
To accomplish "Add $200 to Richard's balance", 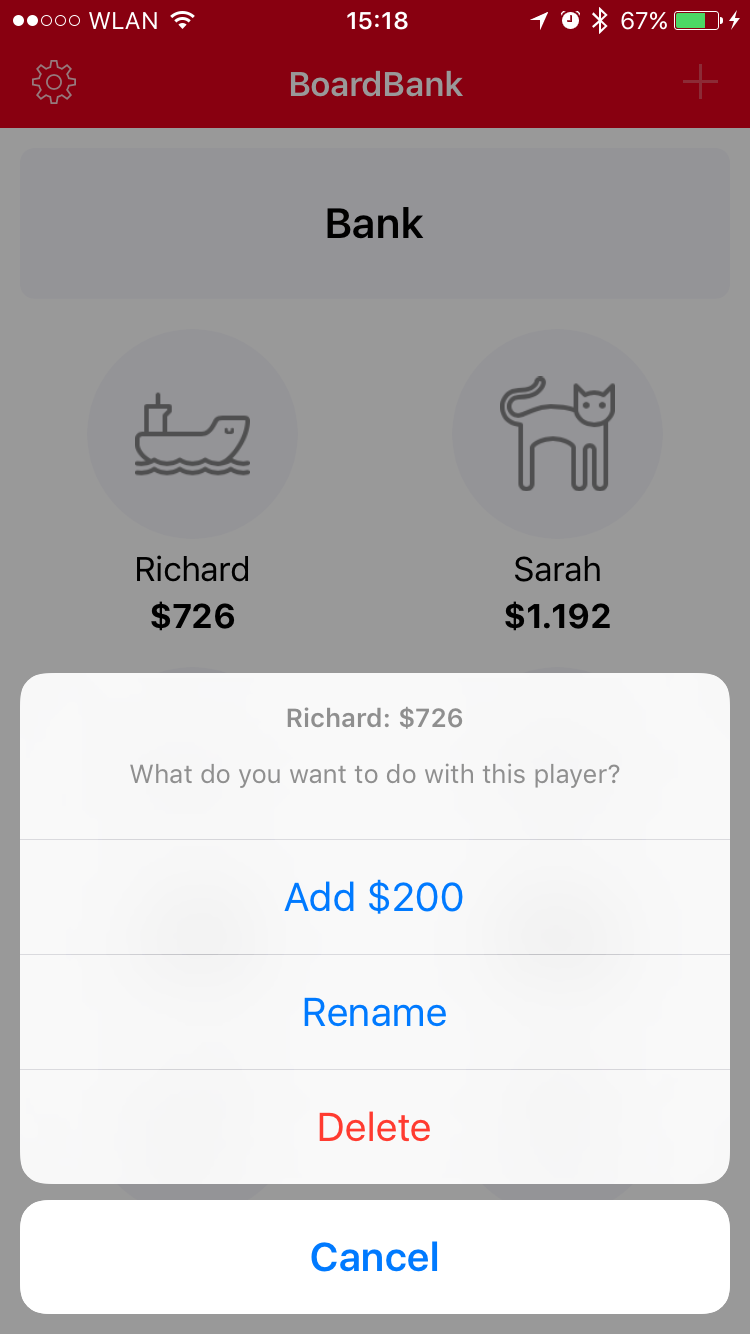I will point(374,897).
